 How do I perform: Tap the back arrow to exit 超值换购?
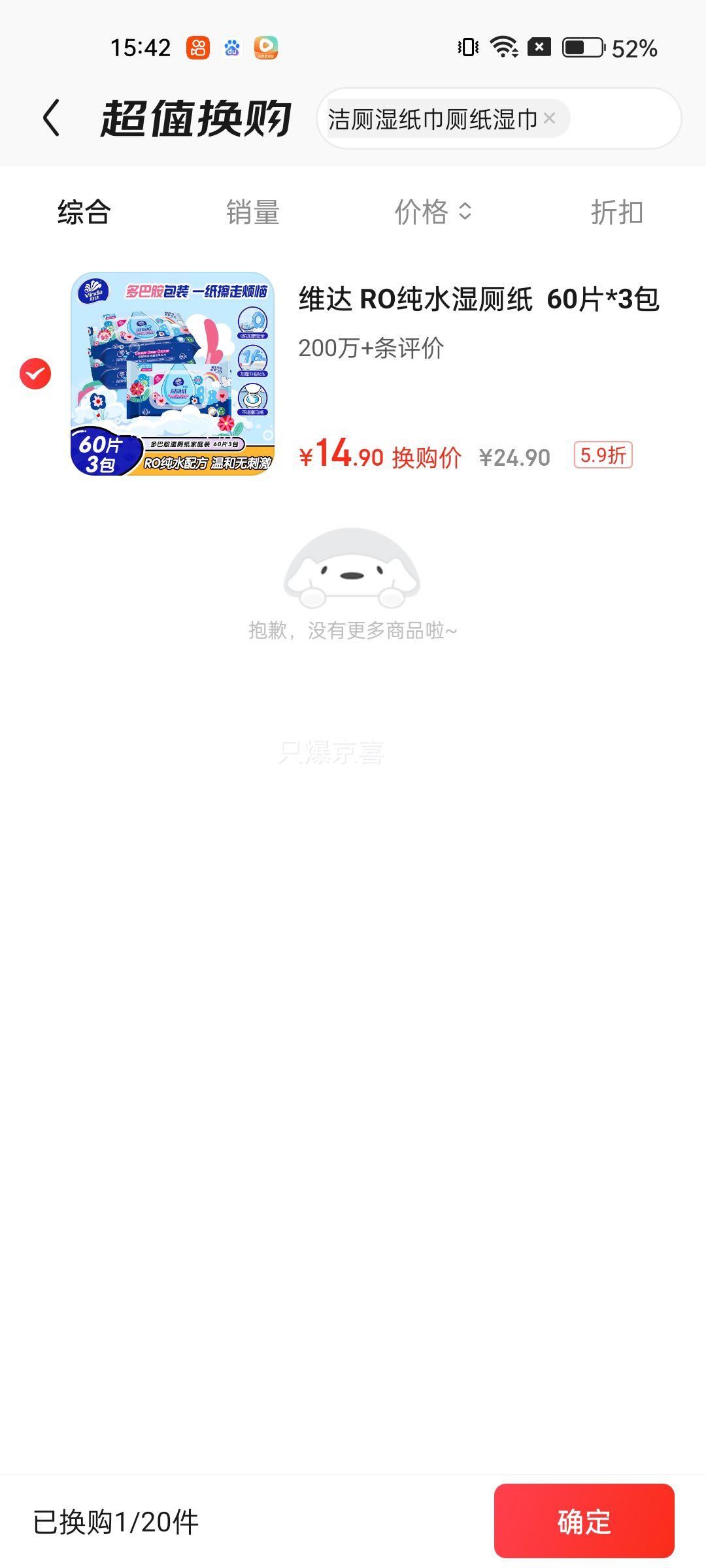tap(51, 118)
